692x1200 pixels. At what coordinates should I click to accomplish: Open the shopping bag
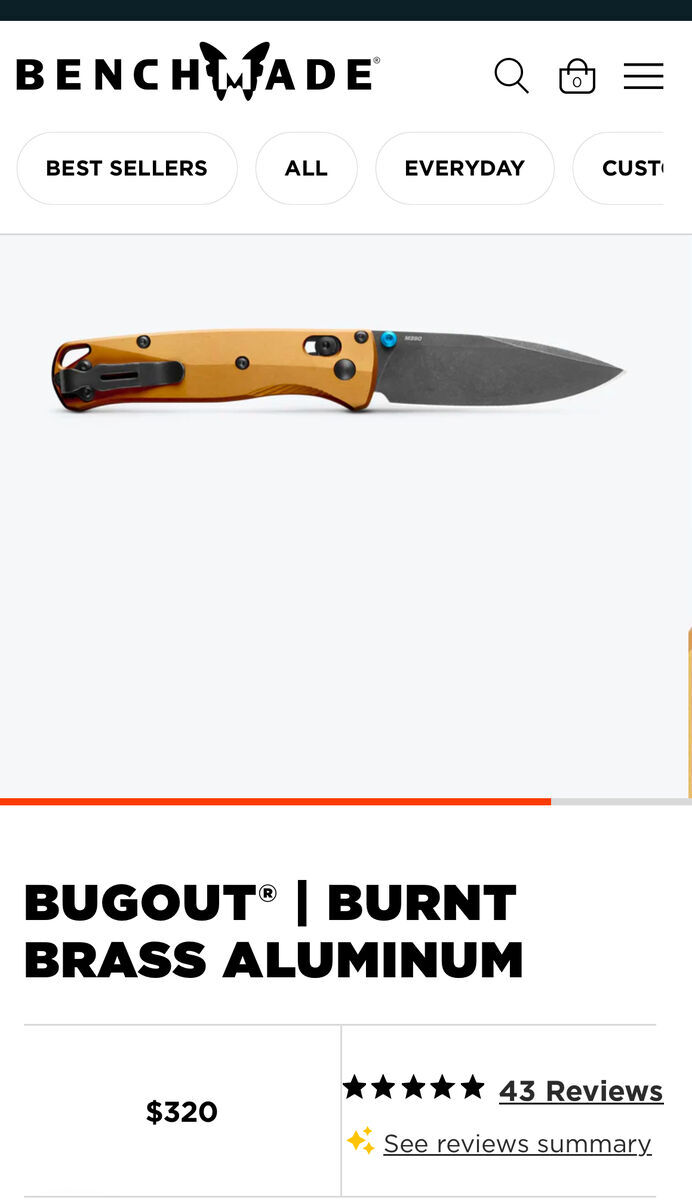[577, 77]
